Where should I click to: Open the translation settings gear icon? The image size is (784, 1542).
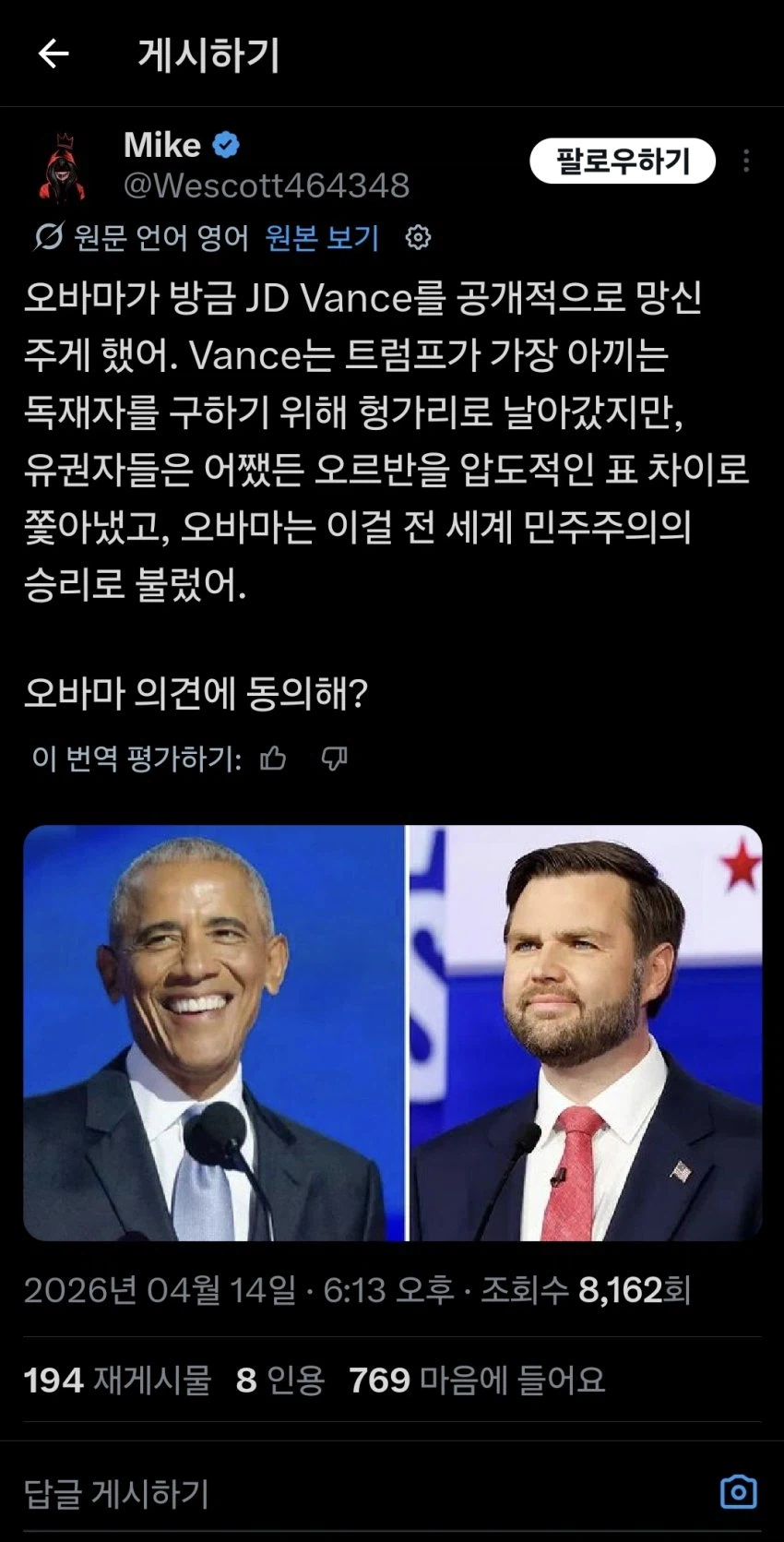421,238
